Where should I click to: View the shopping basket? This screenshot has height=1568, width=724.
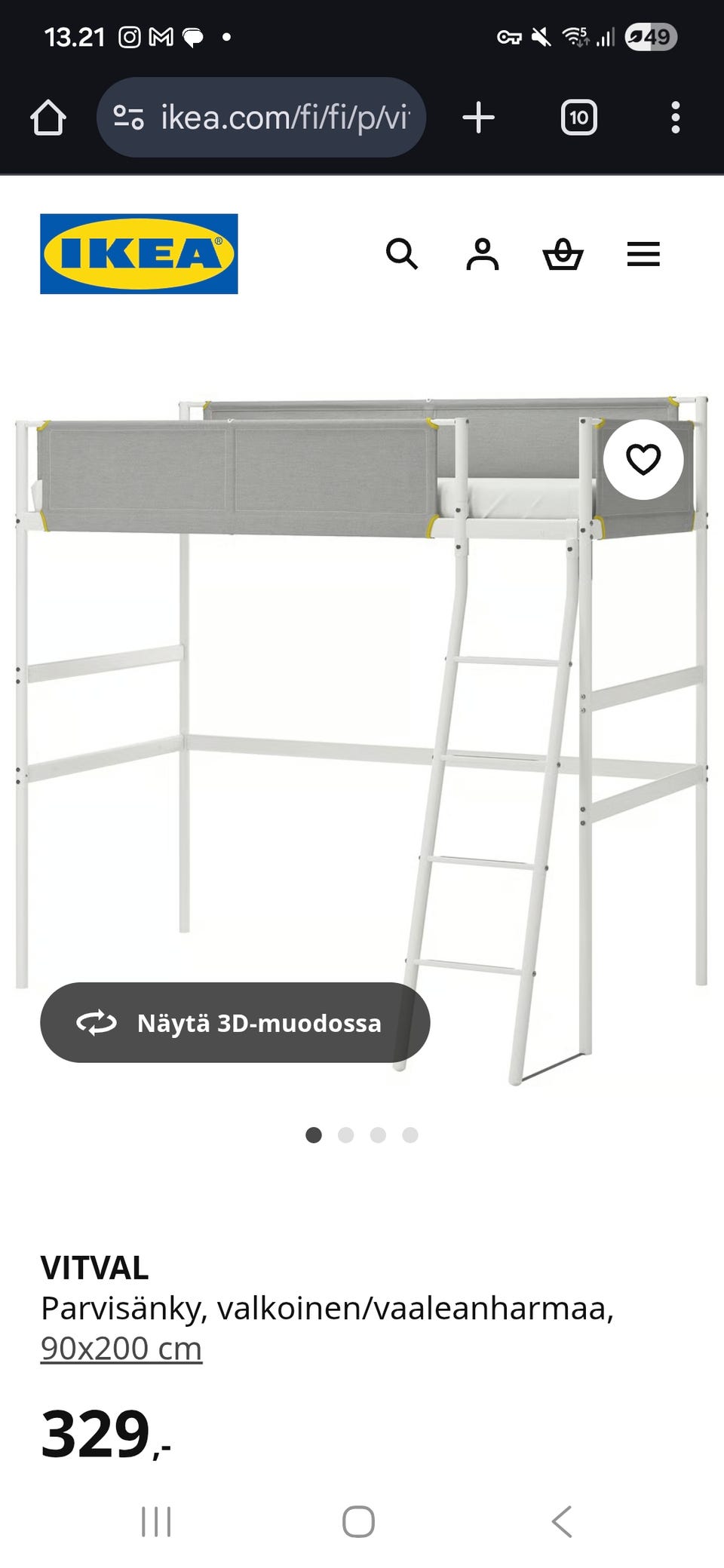563,254
